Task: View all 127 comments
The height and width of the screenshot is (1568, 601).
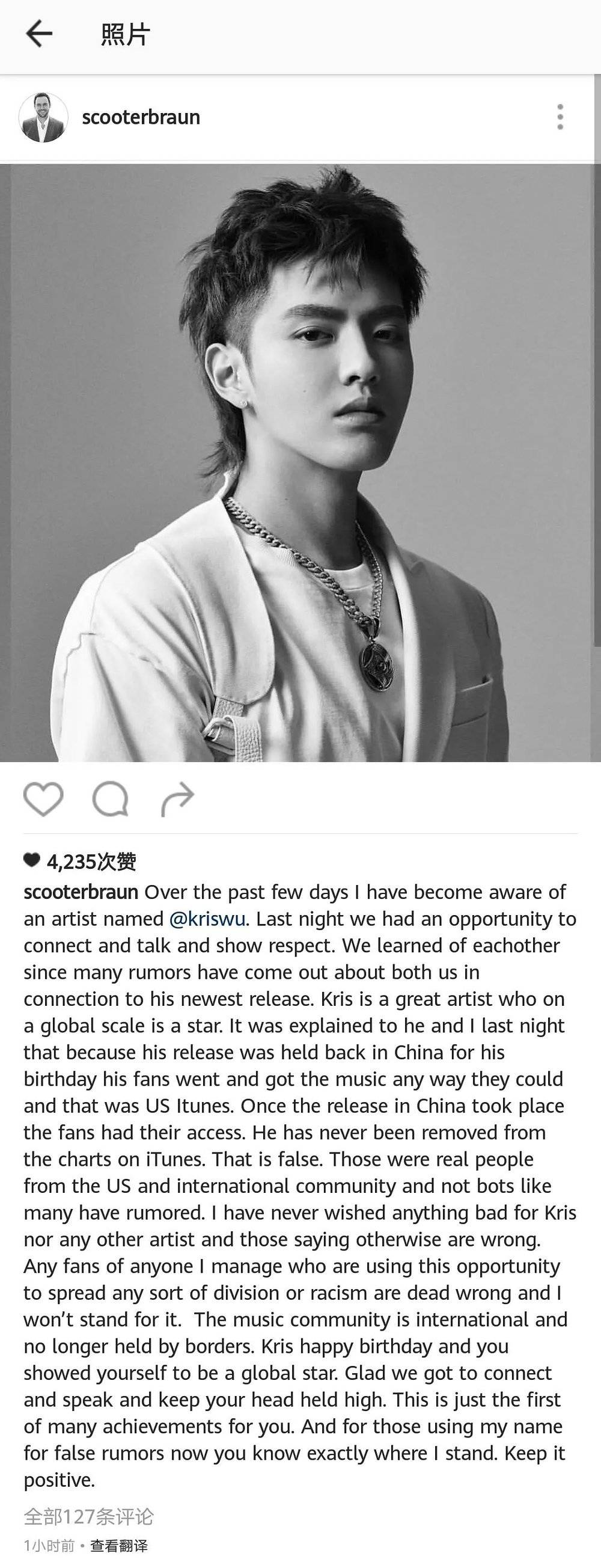Action: click(89, 1516)
